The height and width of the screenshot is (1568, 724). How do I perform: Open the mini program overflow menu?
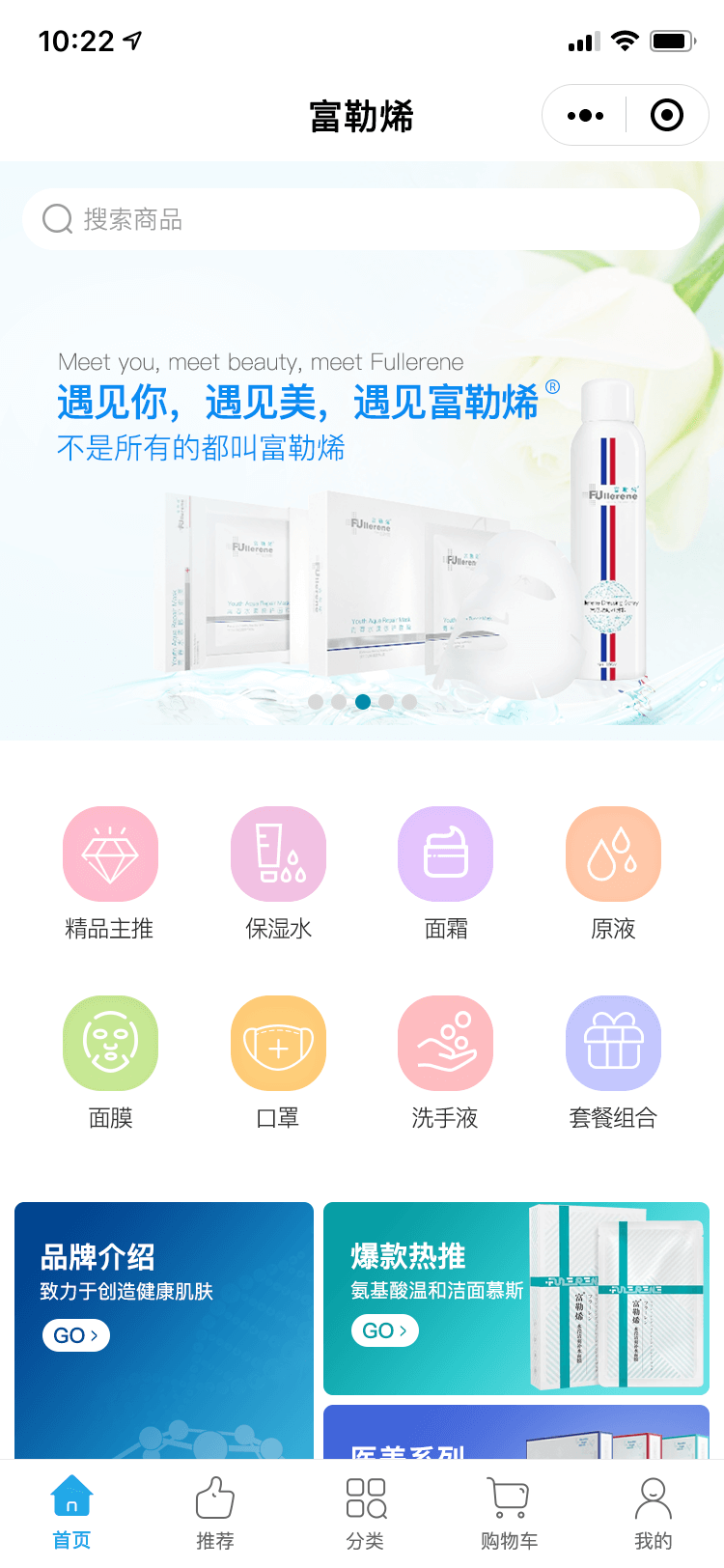tap(585, 116)
